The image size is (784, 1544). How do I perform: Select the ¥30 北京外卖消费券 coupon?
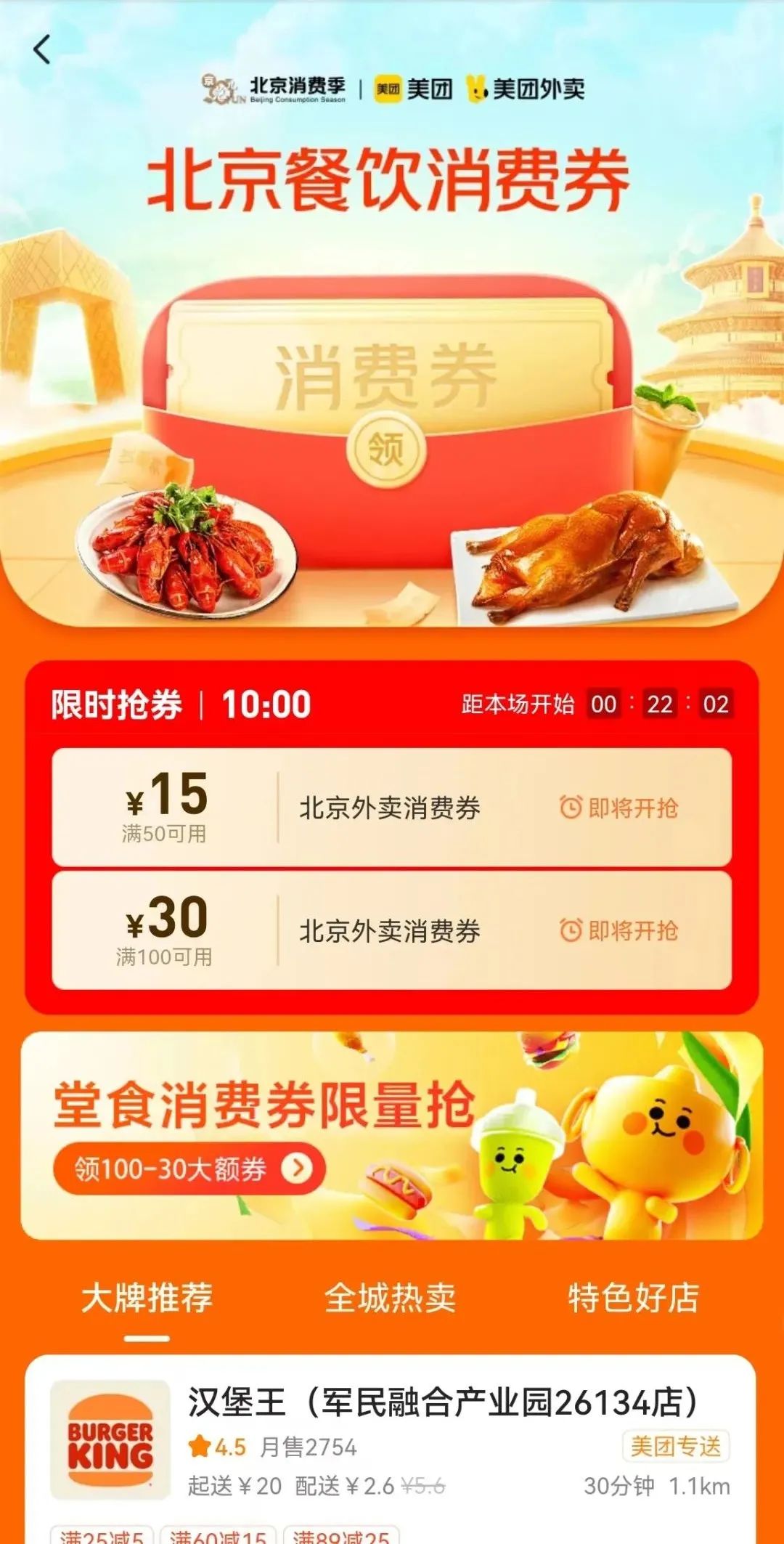[x=391, y=930]
